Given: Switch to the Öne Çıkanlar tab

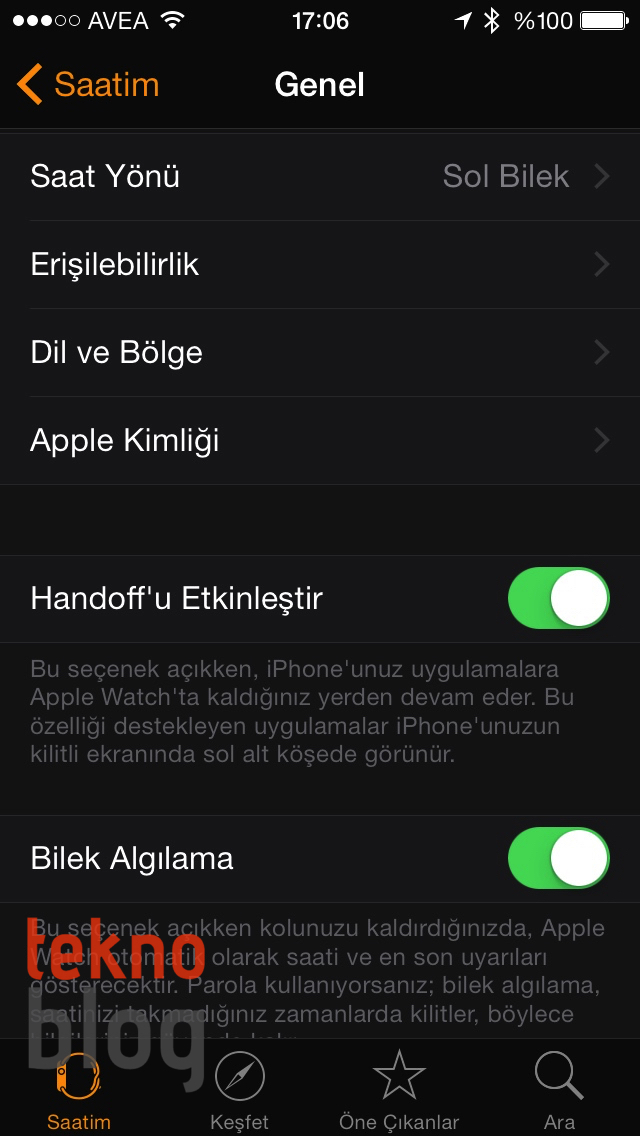Looking at the screenshot, I should tap(399, 1090).
